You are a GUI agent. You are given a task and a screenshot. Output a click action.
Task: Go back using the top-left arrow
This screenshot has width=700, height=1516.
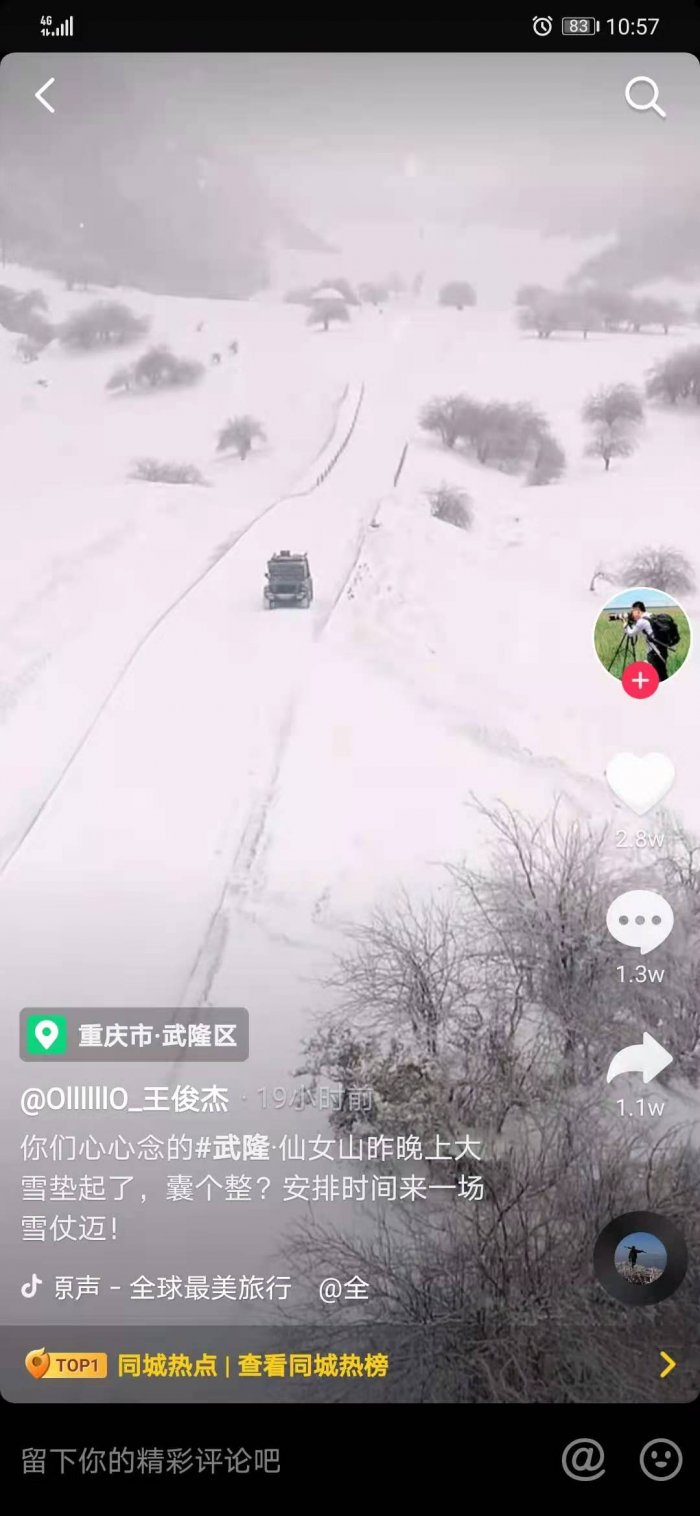[x=45, y=96]
